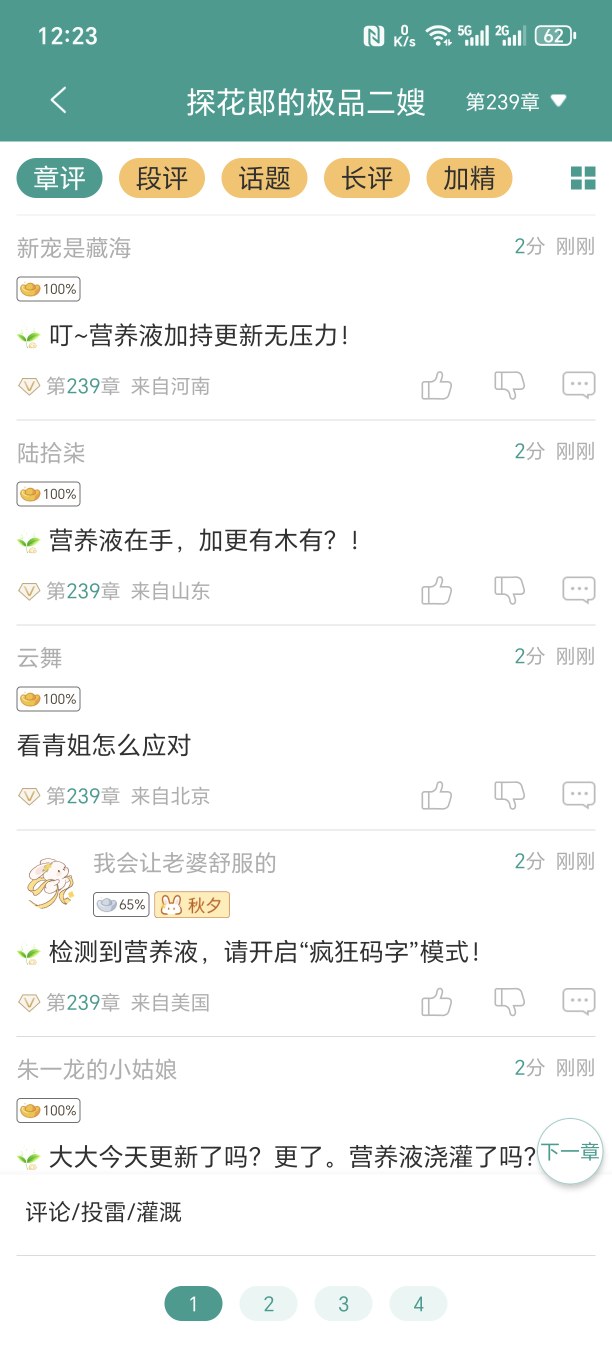Like 云舞's comment
Image resolution: width=612 pixels, height=1350 pixels.
[x=436, y=796]
